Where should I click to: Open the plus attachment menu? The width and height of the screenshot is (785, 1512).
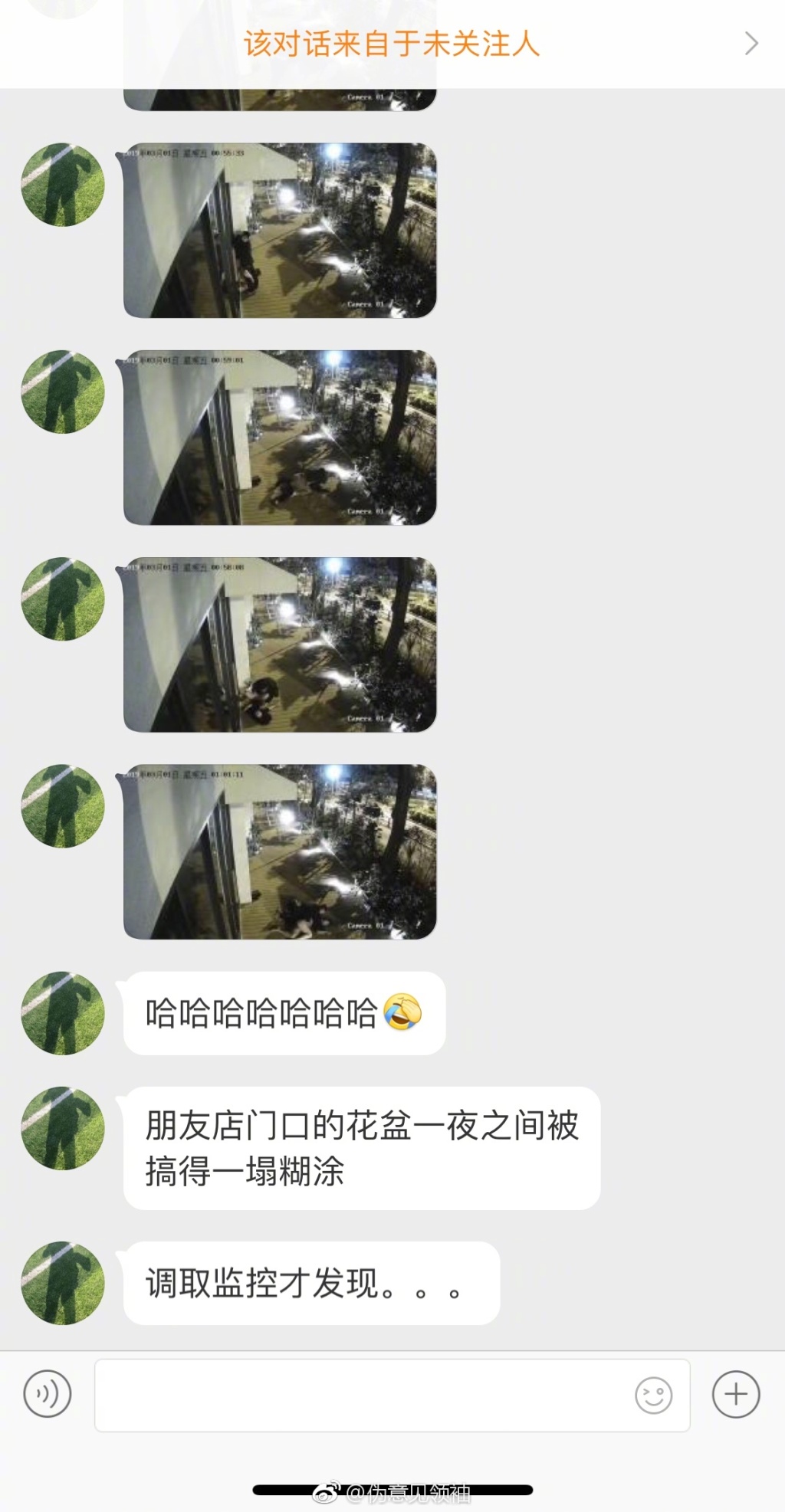coord(736,1394)
